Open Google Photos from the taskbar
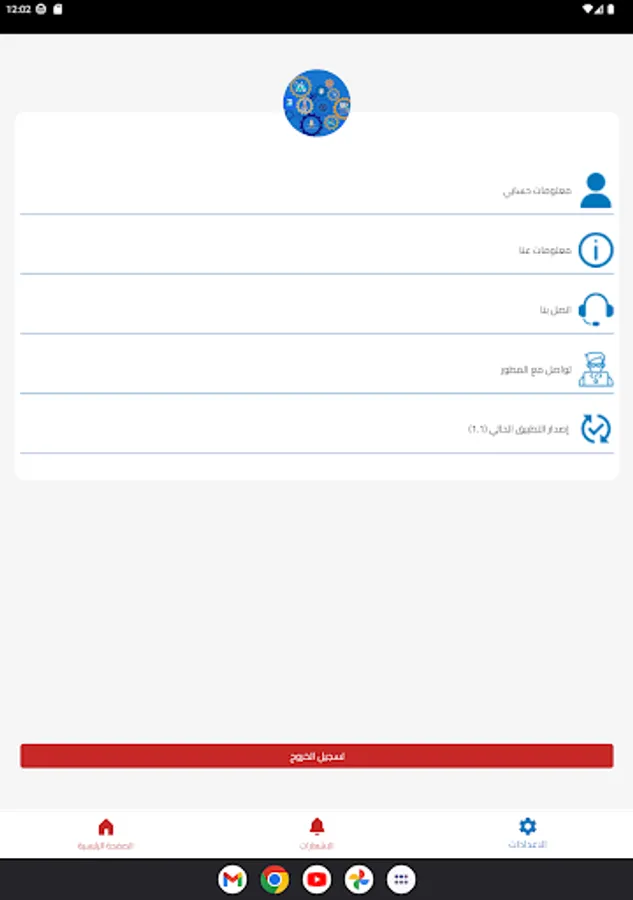The image size is (633, 900). tap(359, 880)
